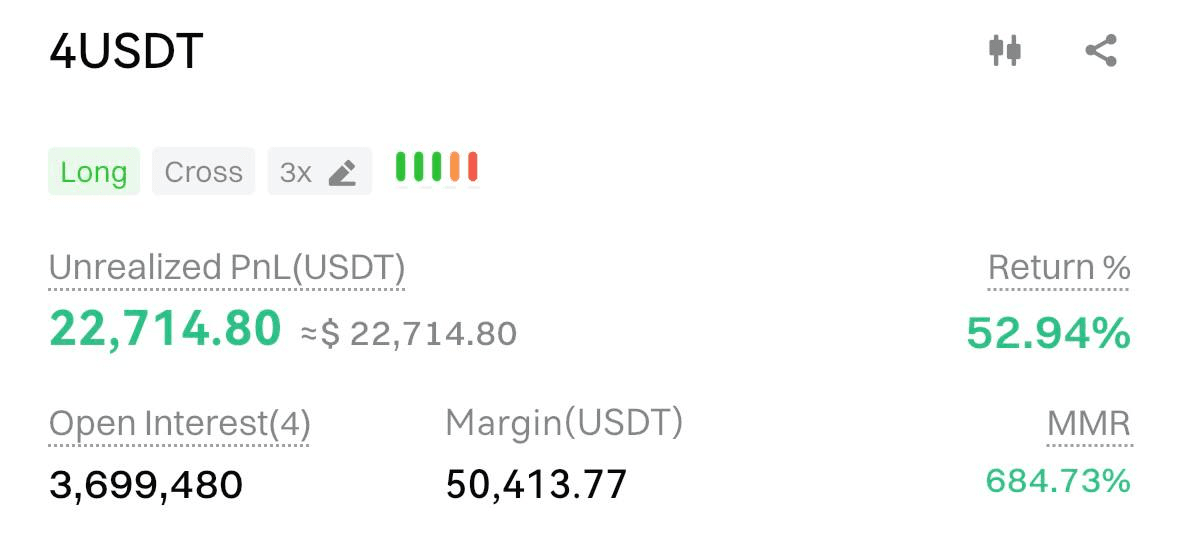Show the Open Interest(4) explanation
Viewport: 1179px width, 549px height.
click(179, 424)
